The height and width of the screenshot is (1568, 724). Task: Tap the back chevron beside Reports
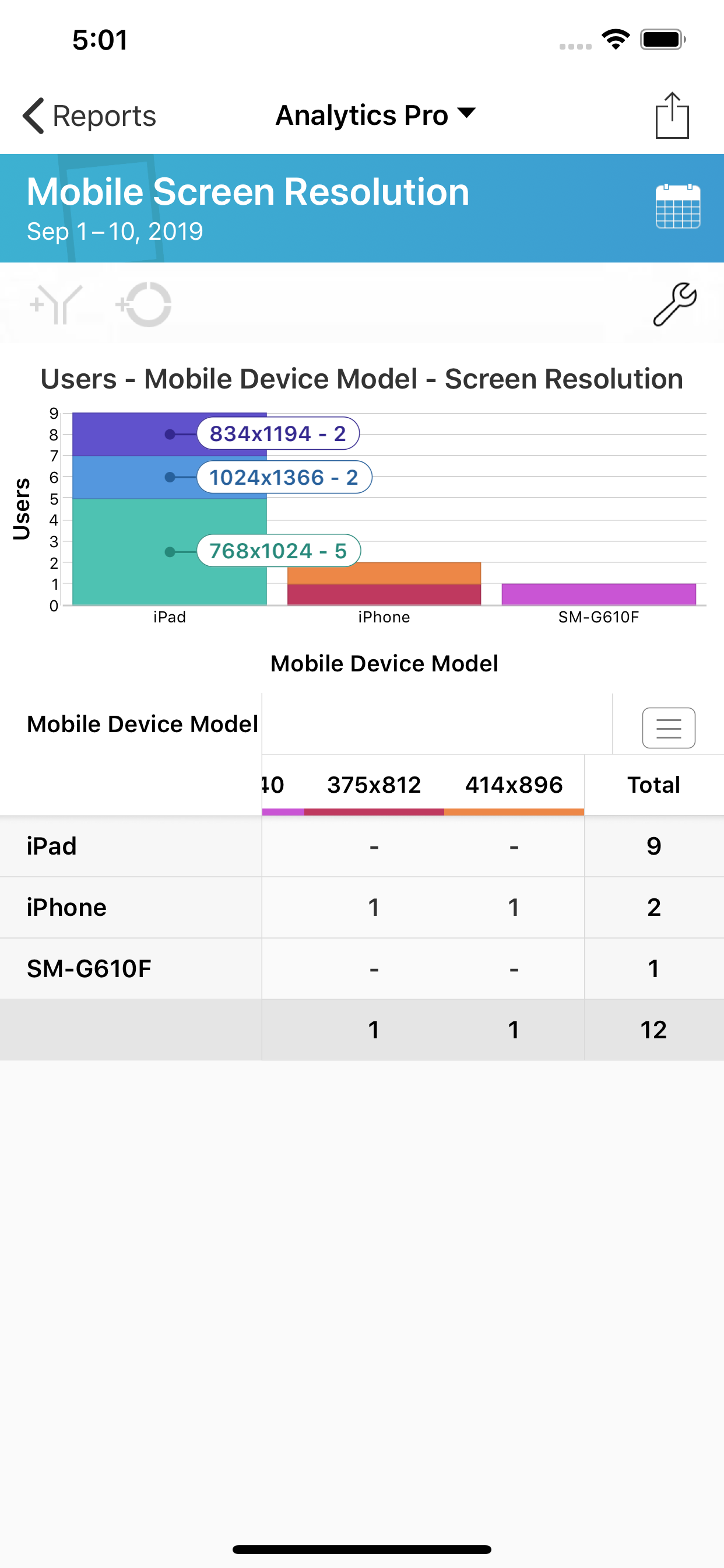click(x=32, y=115)
